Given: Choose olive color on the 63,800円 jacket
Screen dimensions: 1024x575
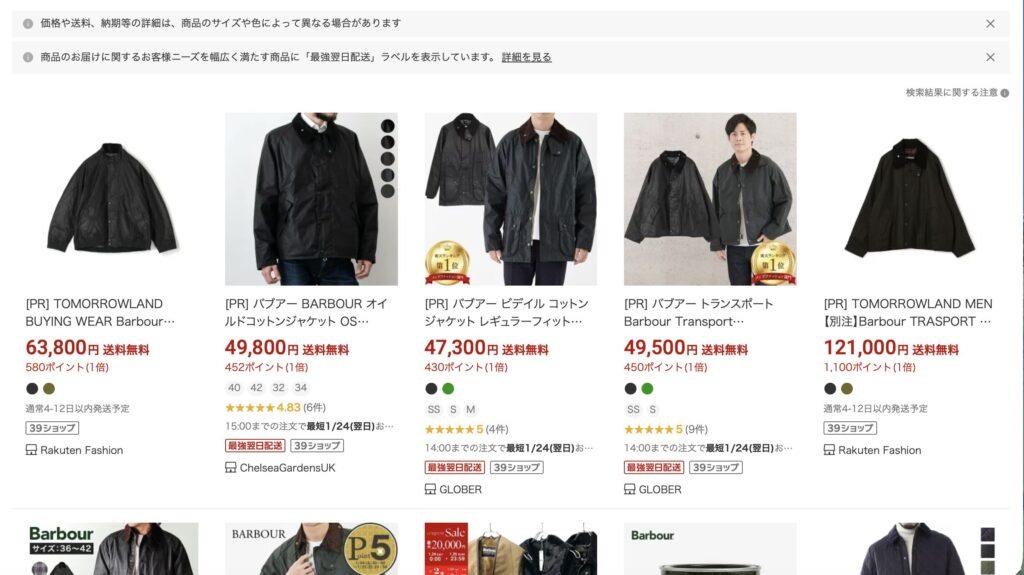Looking at the screenshot, I should tap(48, 389).
